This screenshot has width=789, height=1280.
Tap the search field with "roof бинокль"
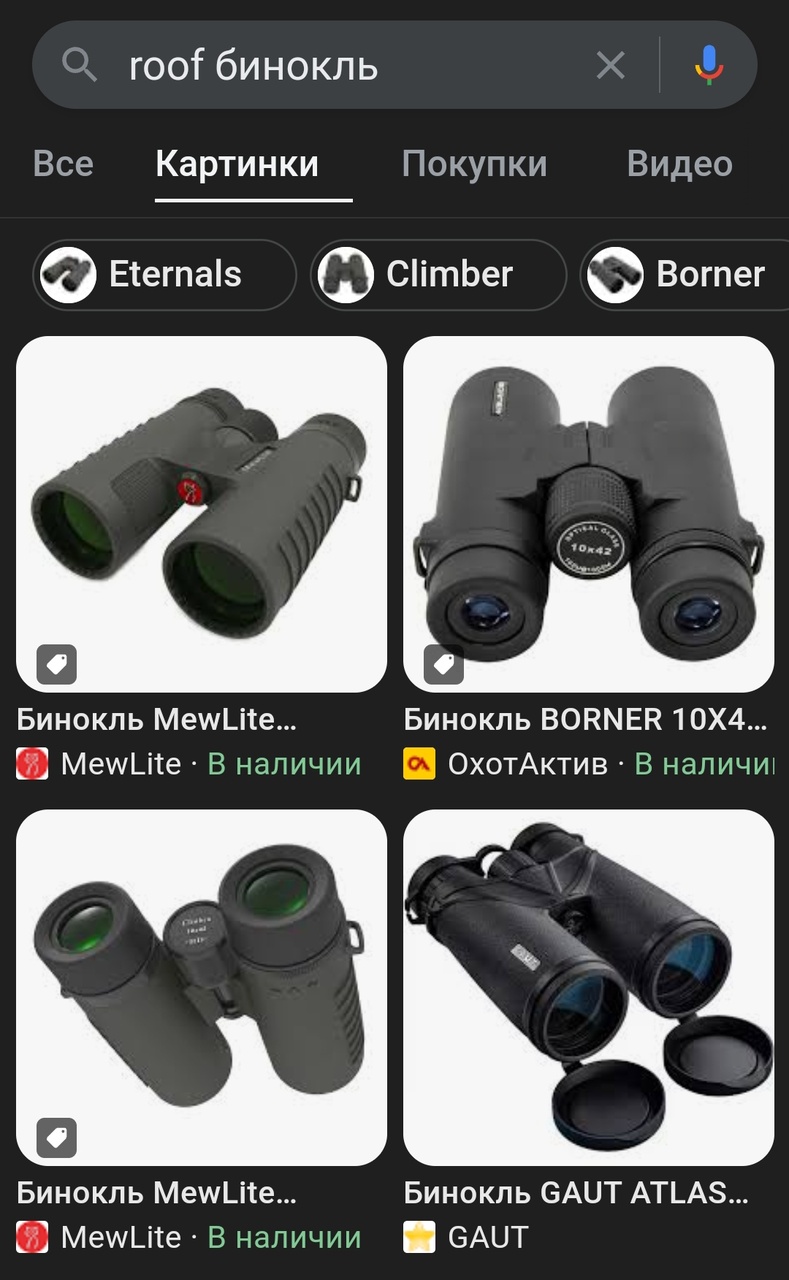click(340, 66)
